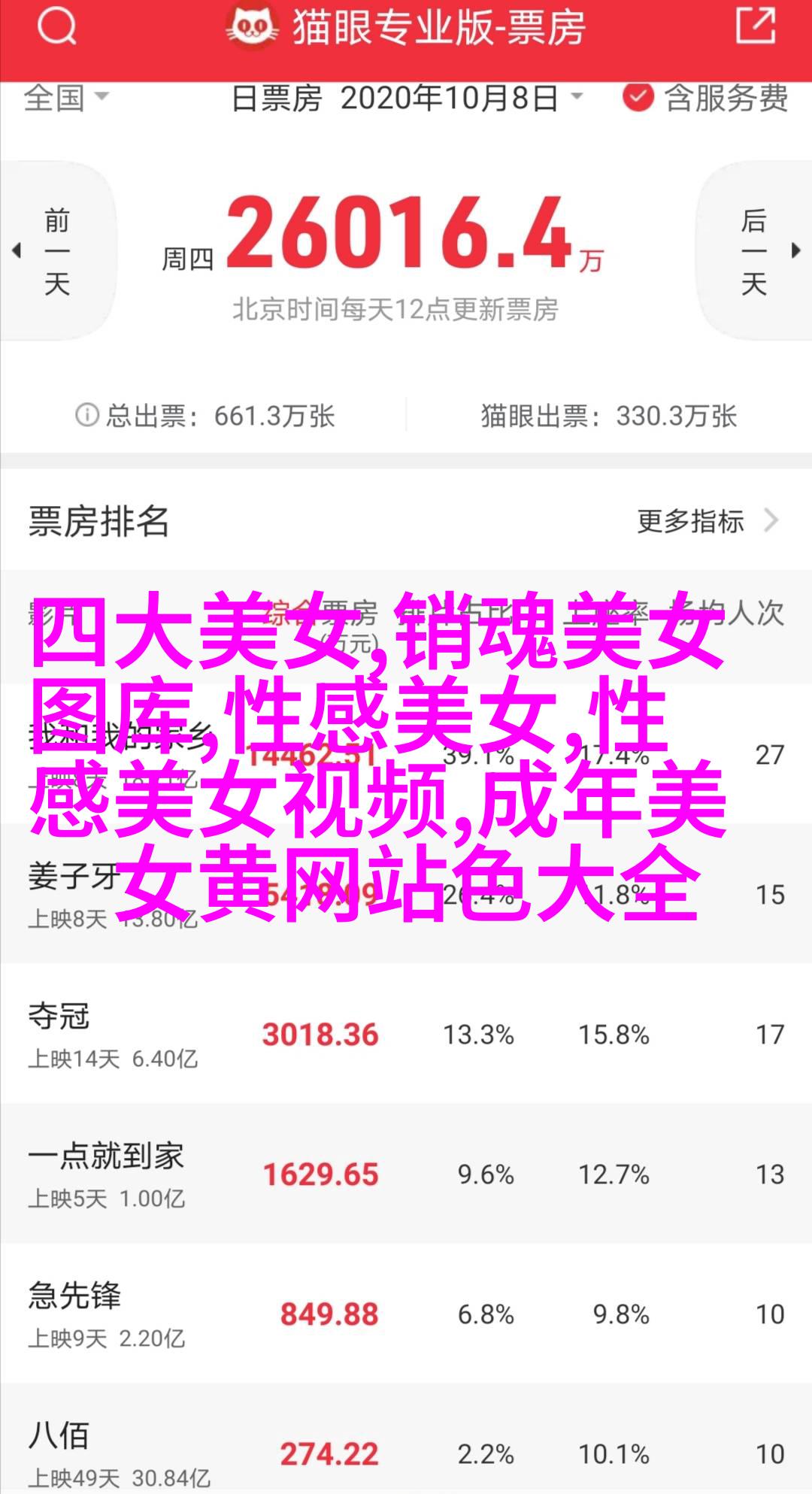This screenshot has height=1494, width=812.
Task: Open the 全国 region dropdown
Action: click(x=66, y=98)
